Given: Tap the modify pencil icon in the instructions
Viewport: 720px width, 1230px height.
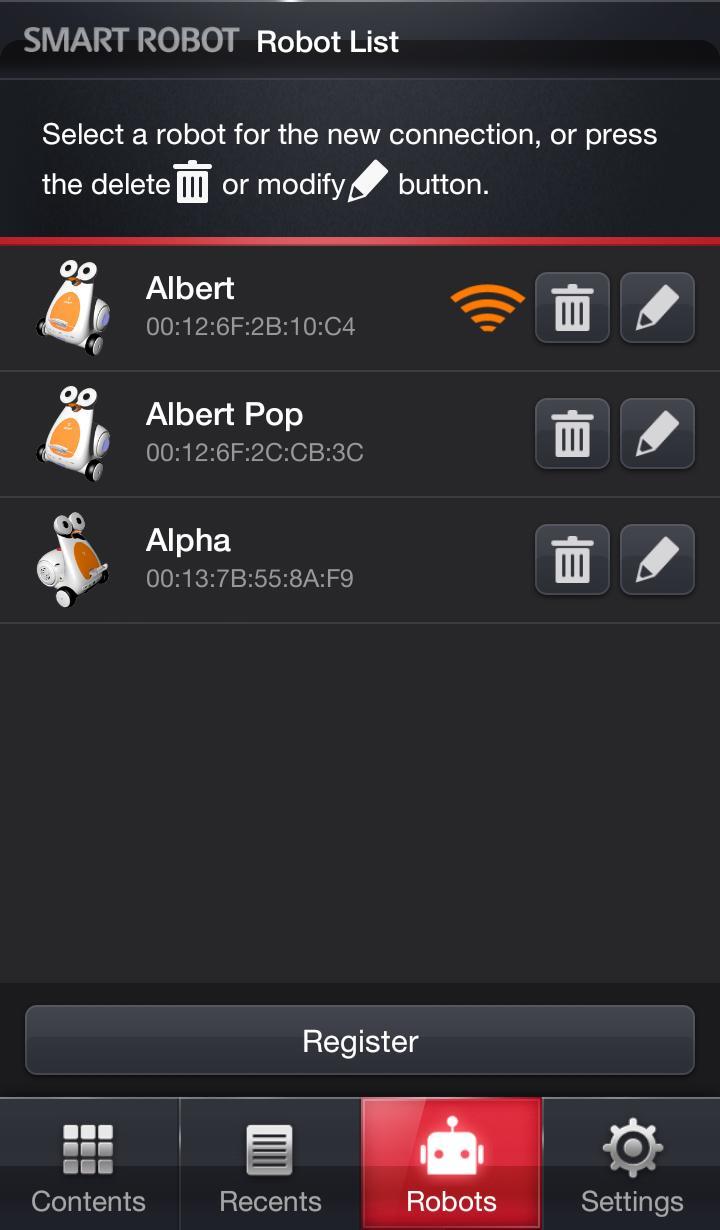Looking at the screenshot, I should tap(366, 180).
